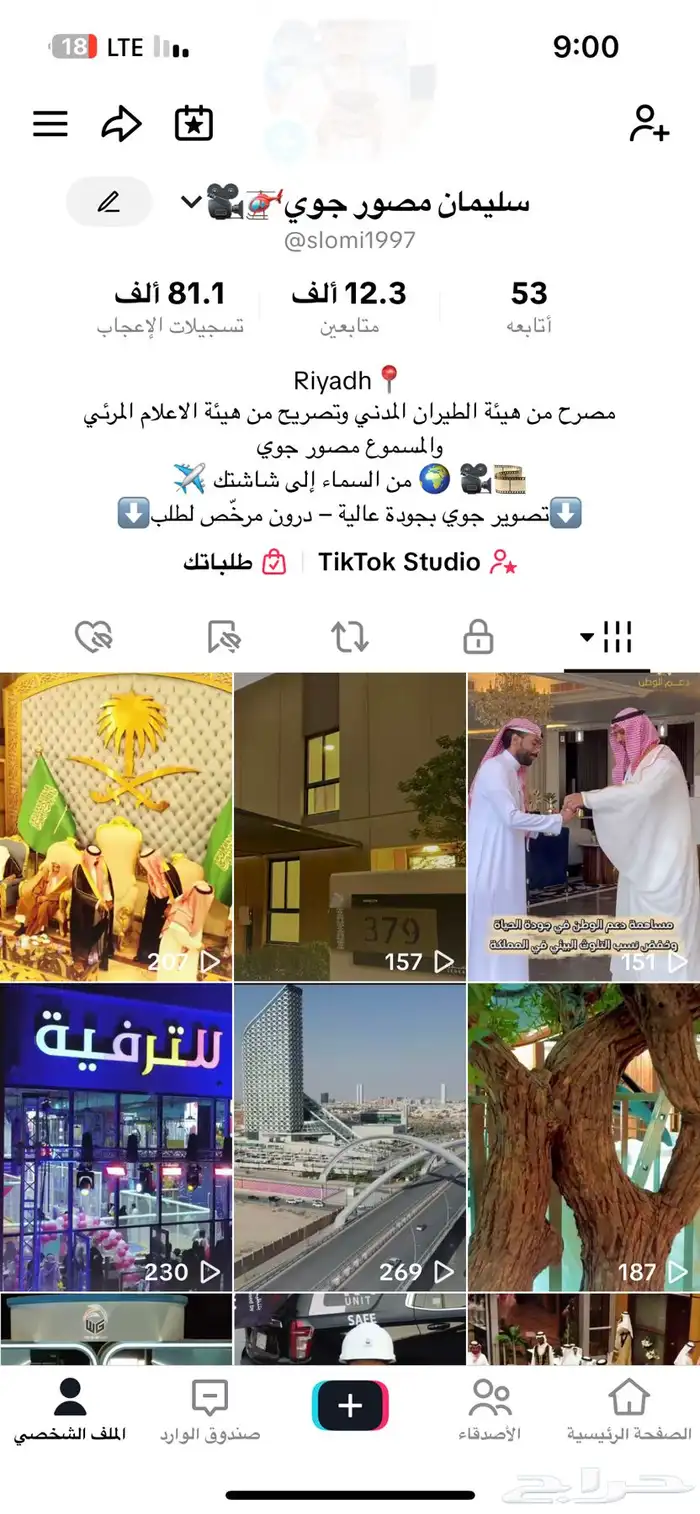
Task: View the 53 following list
Action: tap(529, 306)
